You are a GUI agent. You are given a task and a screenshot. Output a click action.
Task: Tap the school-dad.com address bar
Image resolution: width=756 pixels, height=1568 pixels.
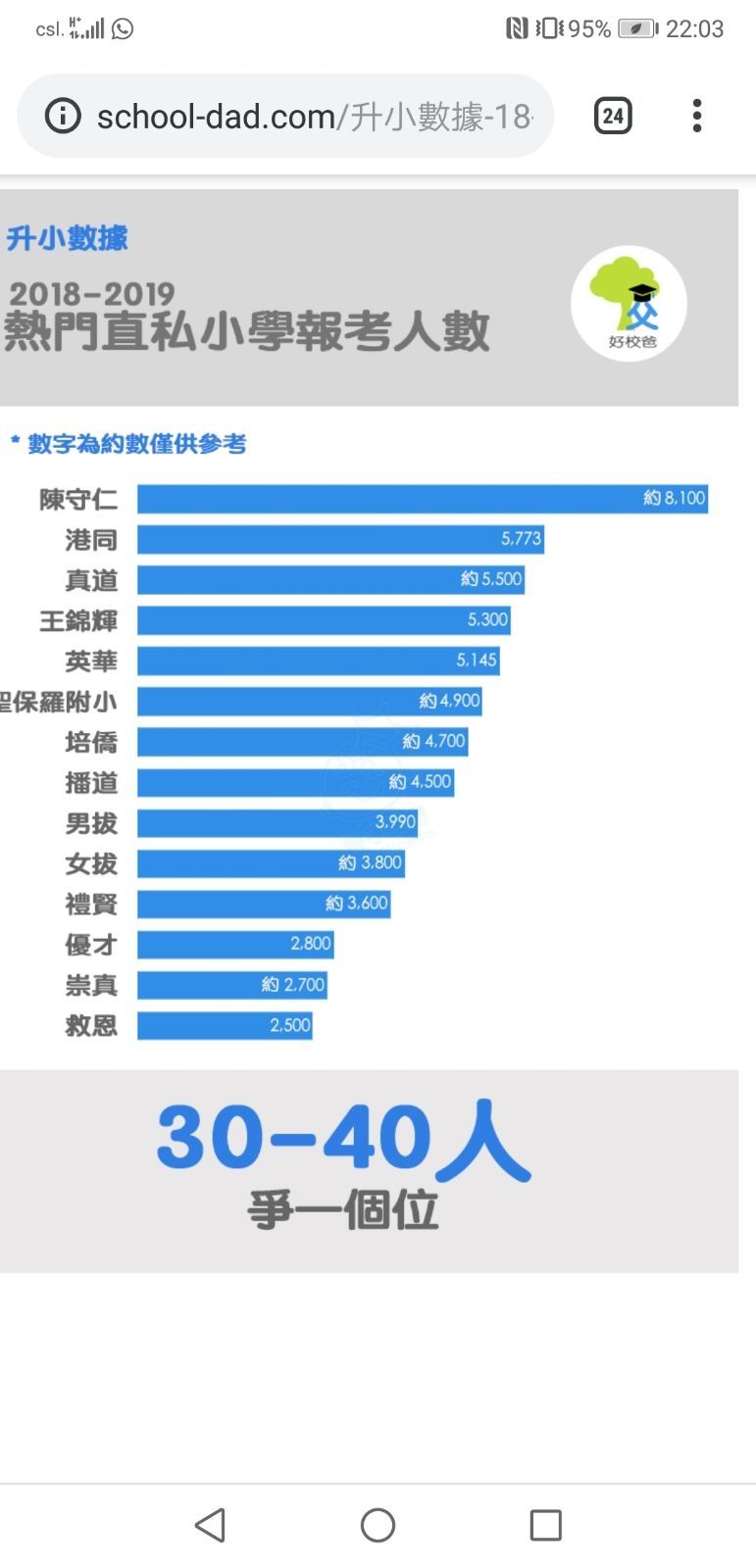pyautogui.click(x=285, y=117)
